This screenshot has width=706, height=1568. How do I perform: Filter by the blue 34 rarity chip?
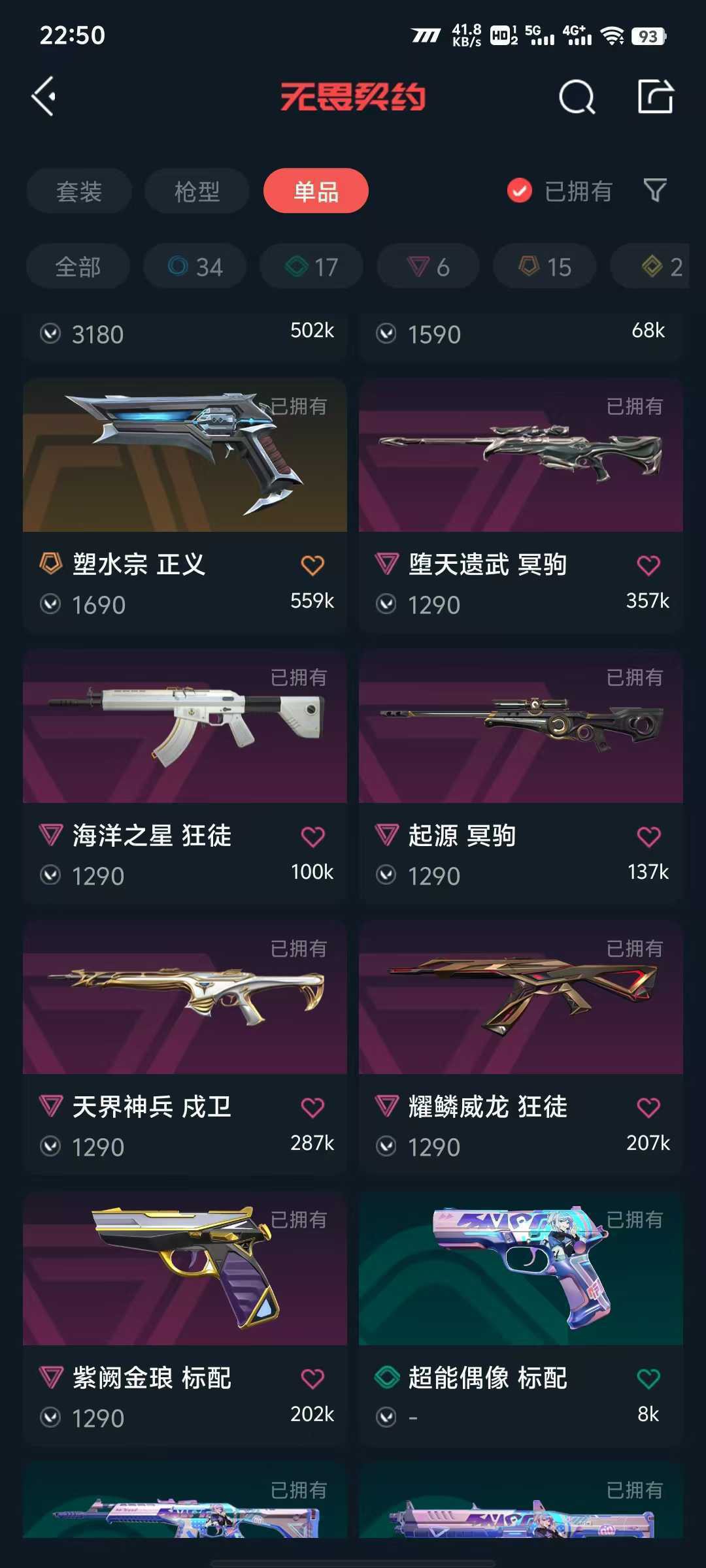pyautogui.click(x=195, y=267)
